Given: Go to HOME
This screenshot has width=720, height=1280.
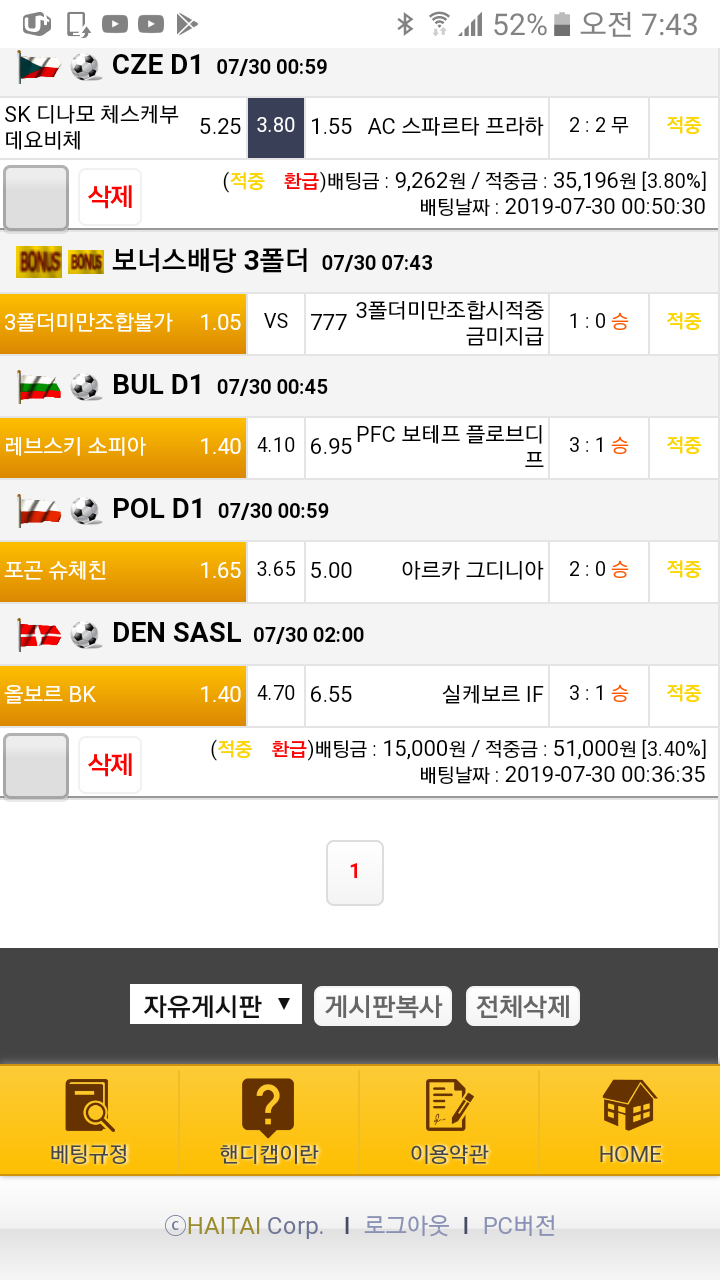Looking at the screenshot, I should 629,1121.
